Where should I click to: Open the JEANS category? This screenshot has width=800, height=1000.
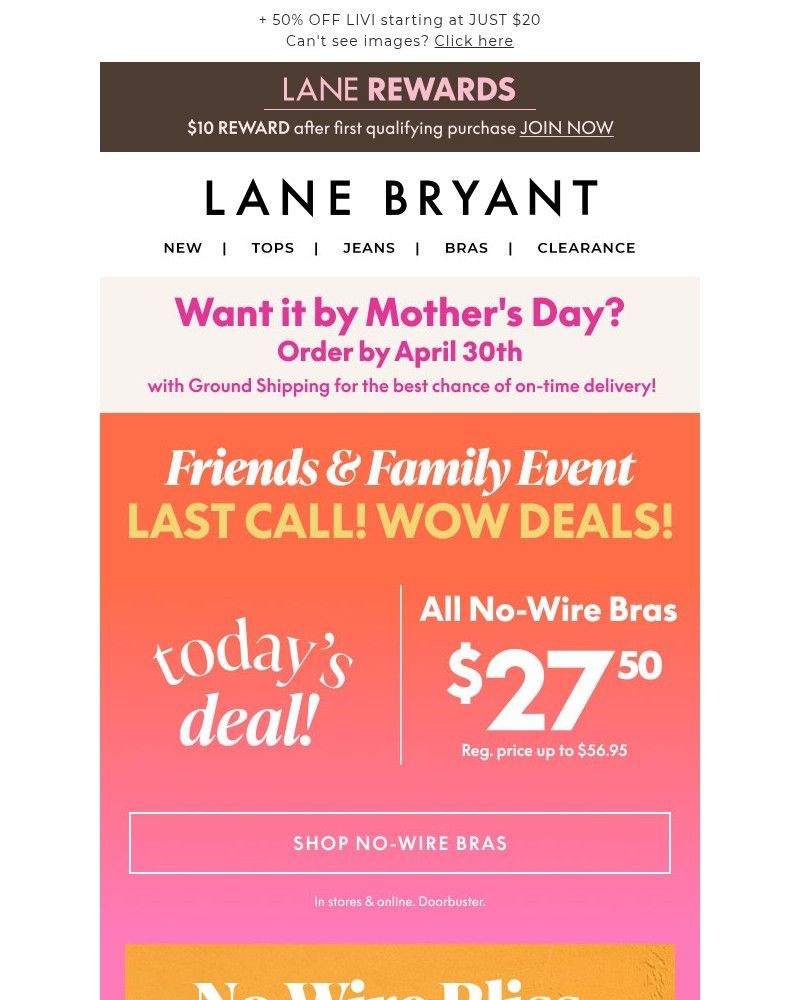369,248
